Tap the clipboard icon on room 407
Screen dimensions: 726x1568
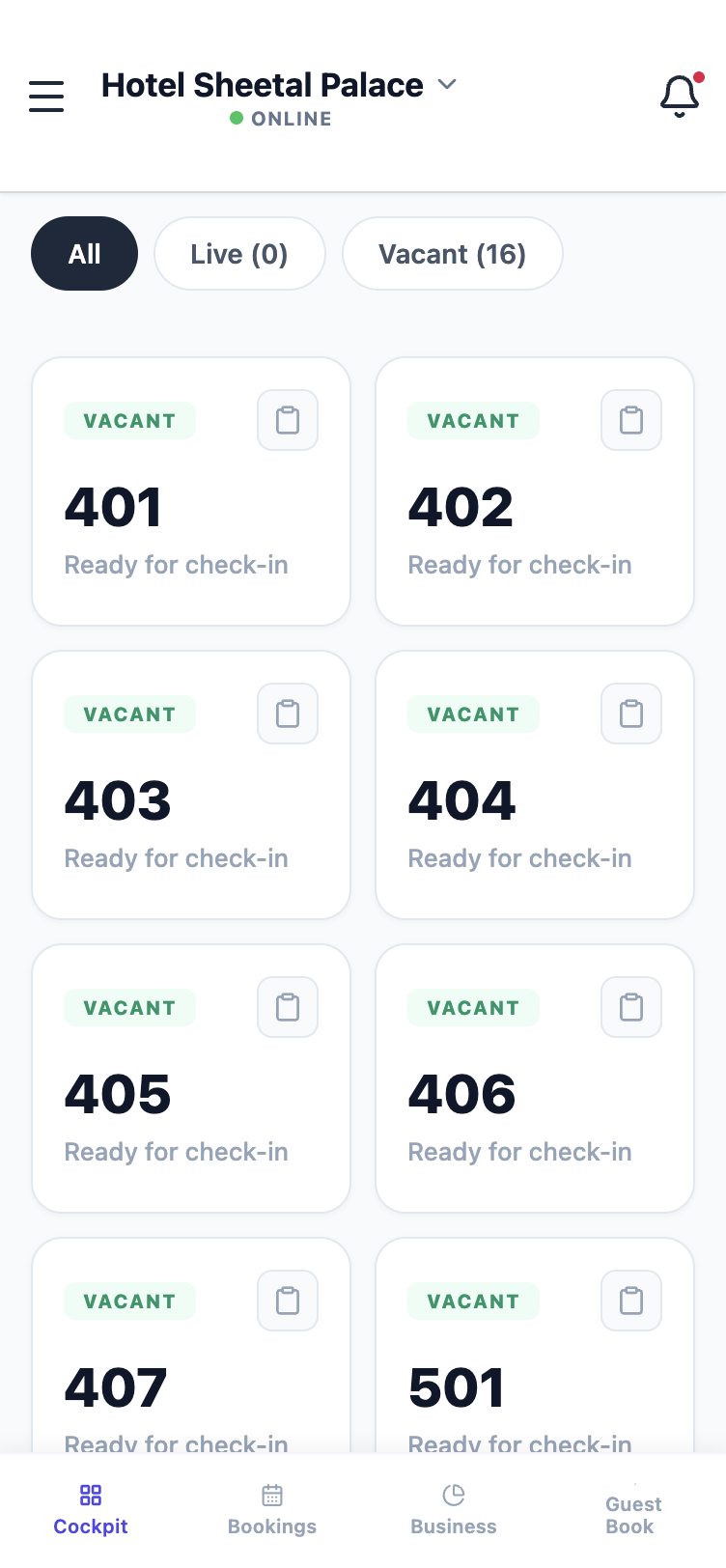(x=288, y=1301)
